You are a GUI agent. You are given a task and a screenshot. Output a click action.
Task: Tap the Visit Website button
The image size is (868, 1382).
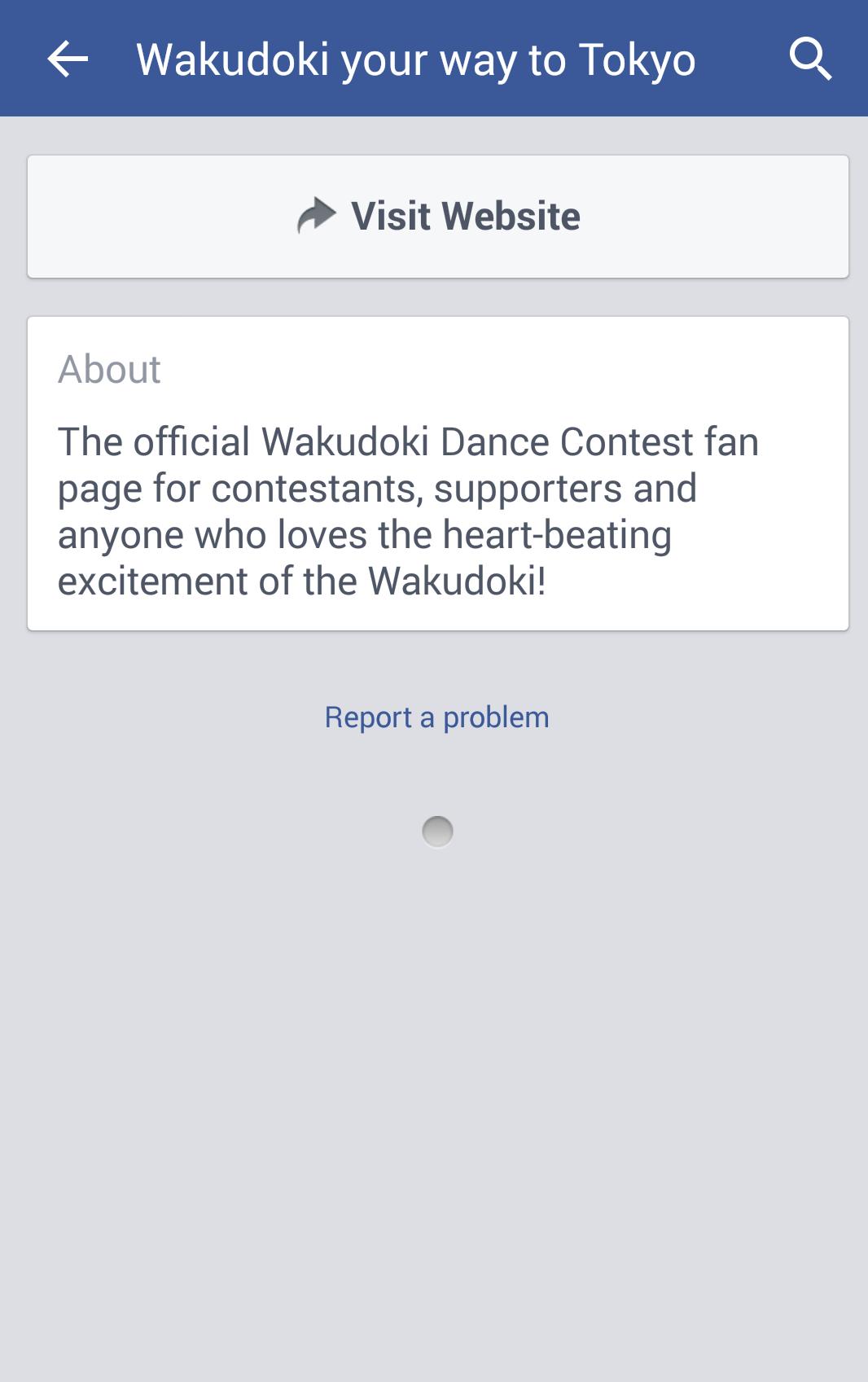(x=438, y=217)
